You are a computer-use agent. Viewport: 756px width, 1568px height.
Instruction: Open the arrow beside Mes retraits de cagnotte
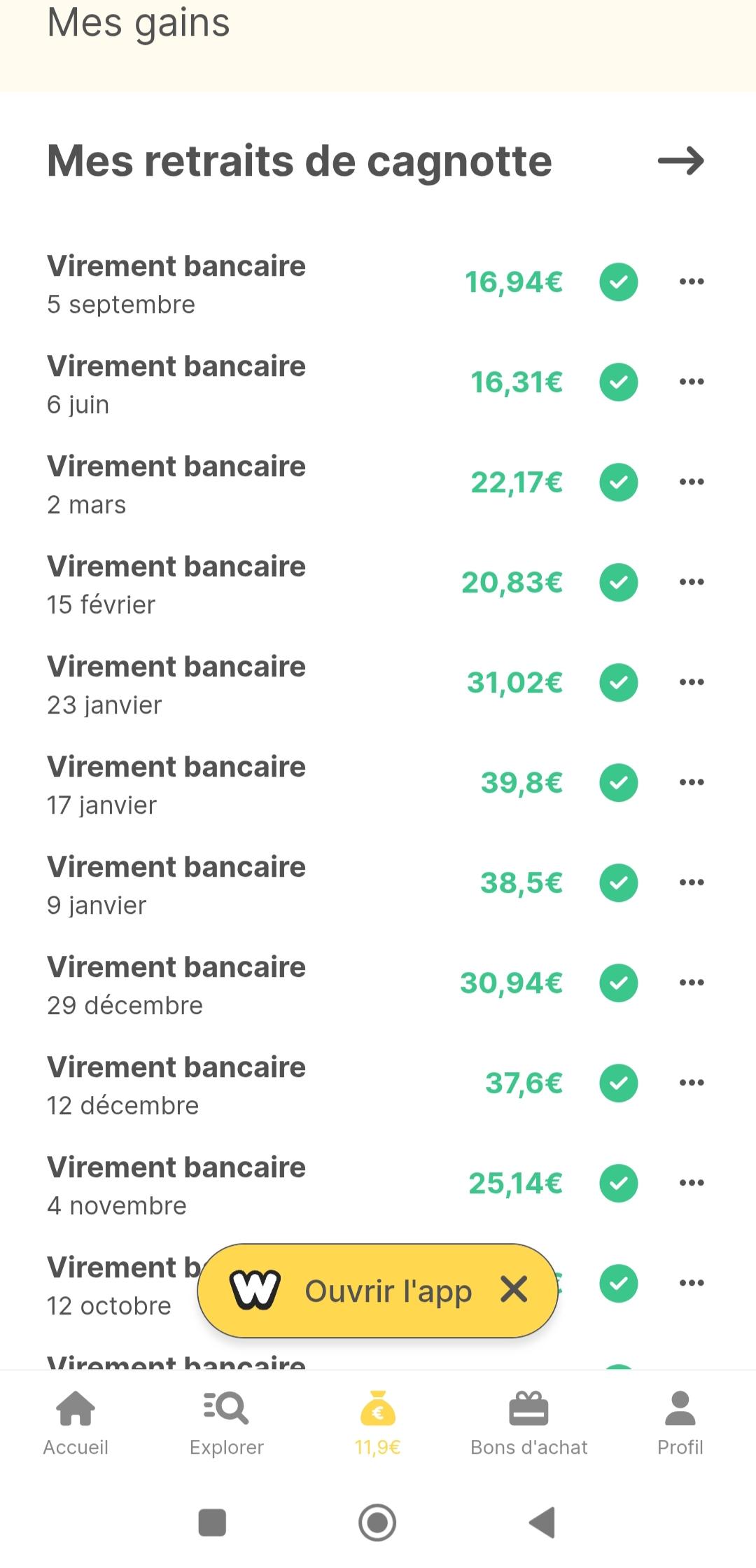coord(680,161)
